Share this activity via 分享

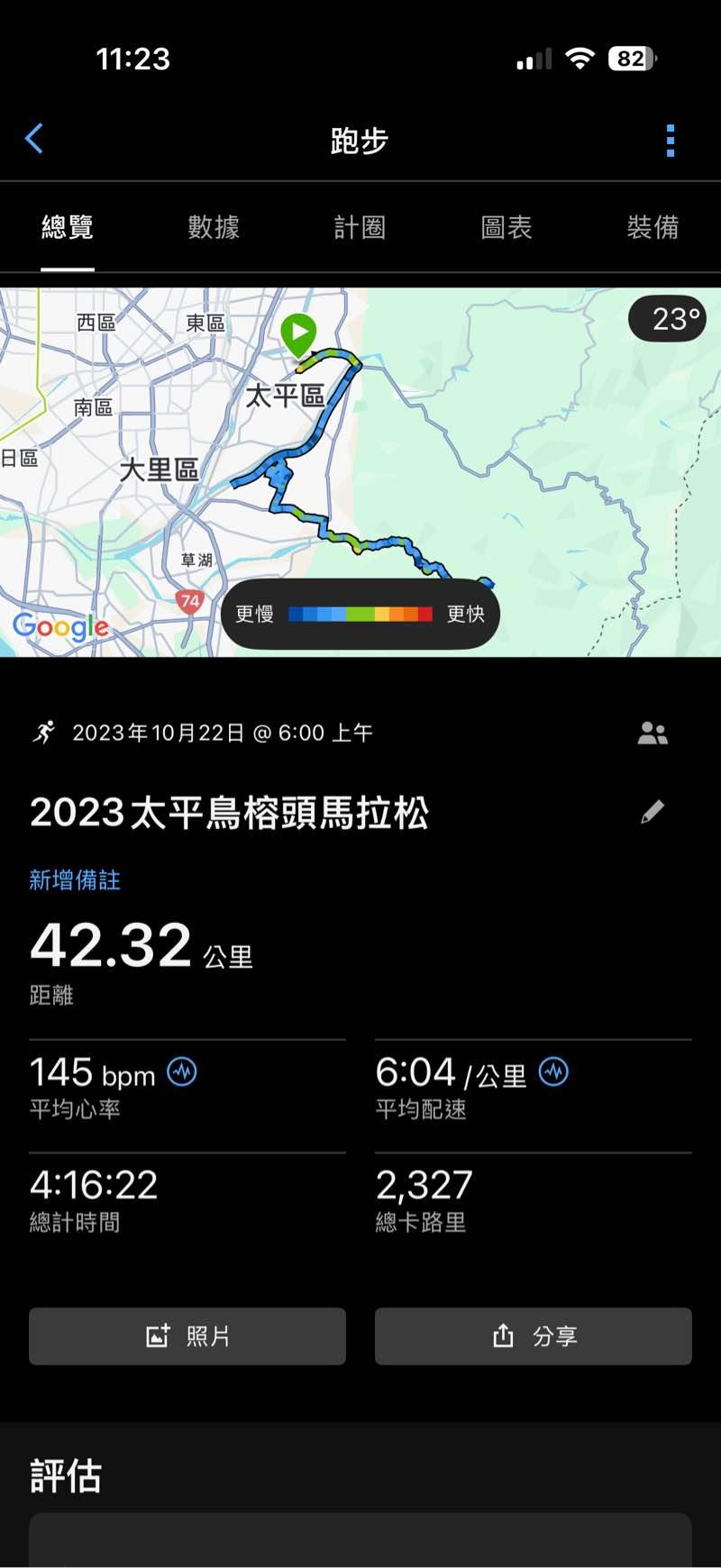[x=534, y=1336]
